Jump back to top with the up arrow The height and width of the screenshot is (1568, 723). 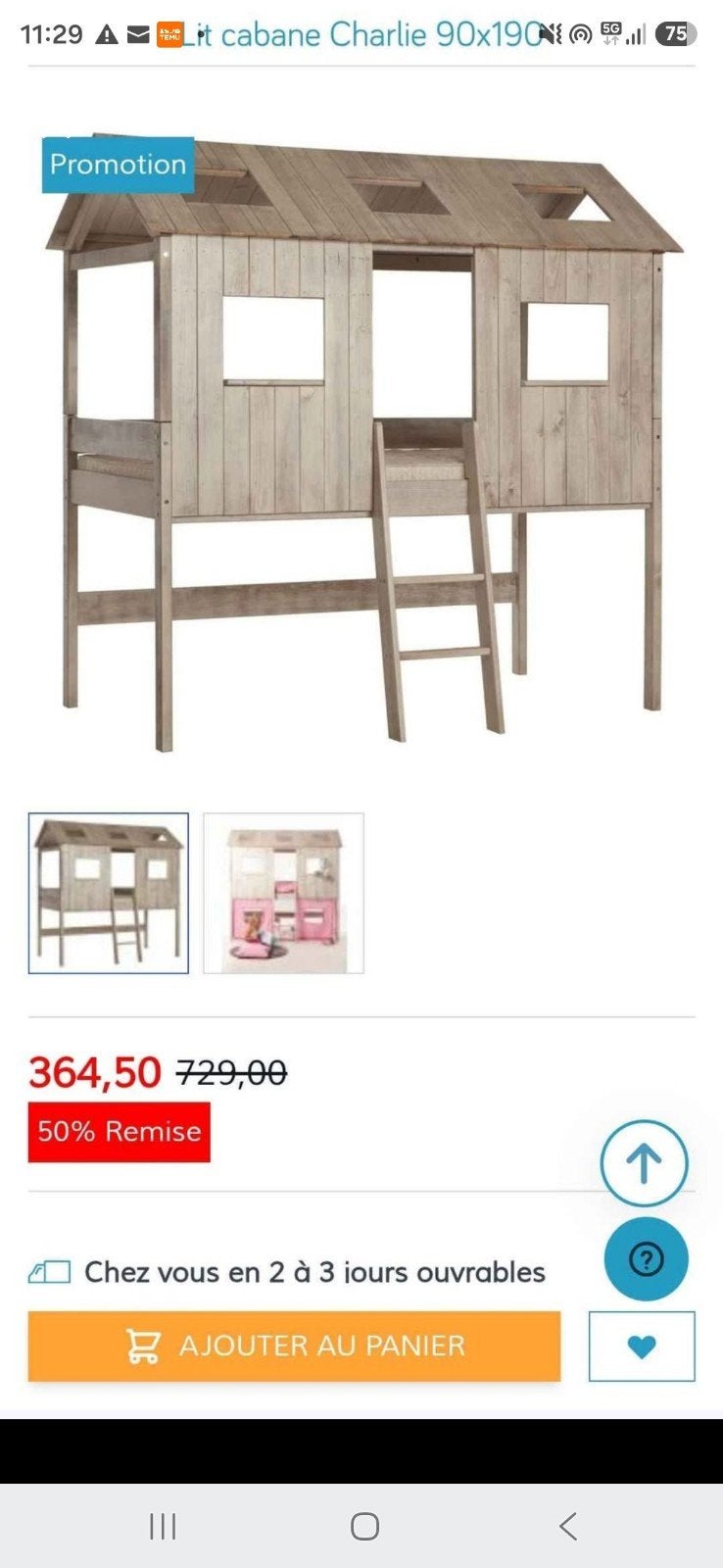644,1163
